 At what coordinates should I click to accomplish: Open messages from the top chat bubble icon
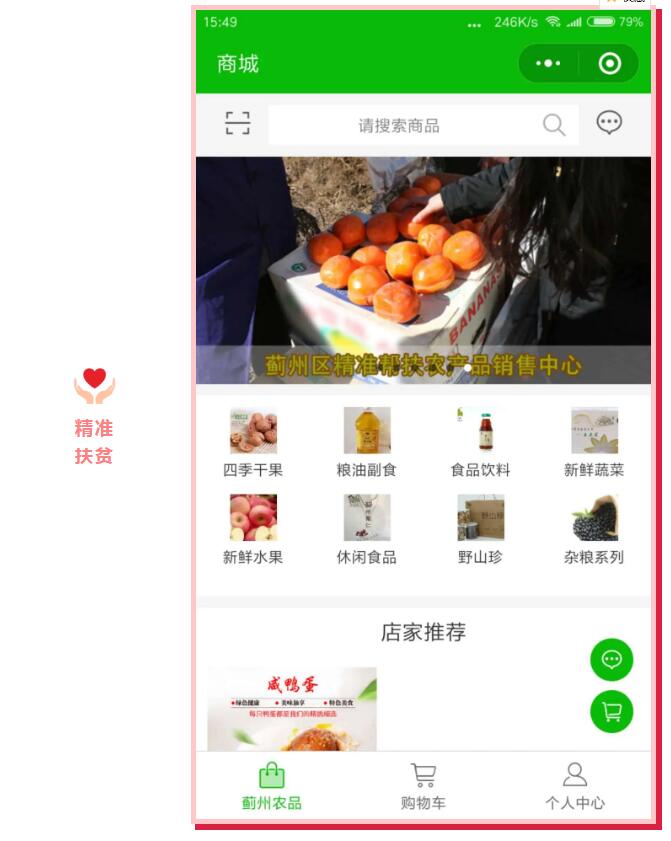pyautogui.click(x=609, y=123)
